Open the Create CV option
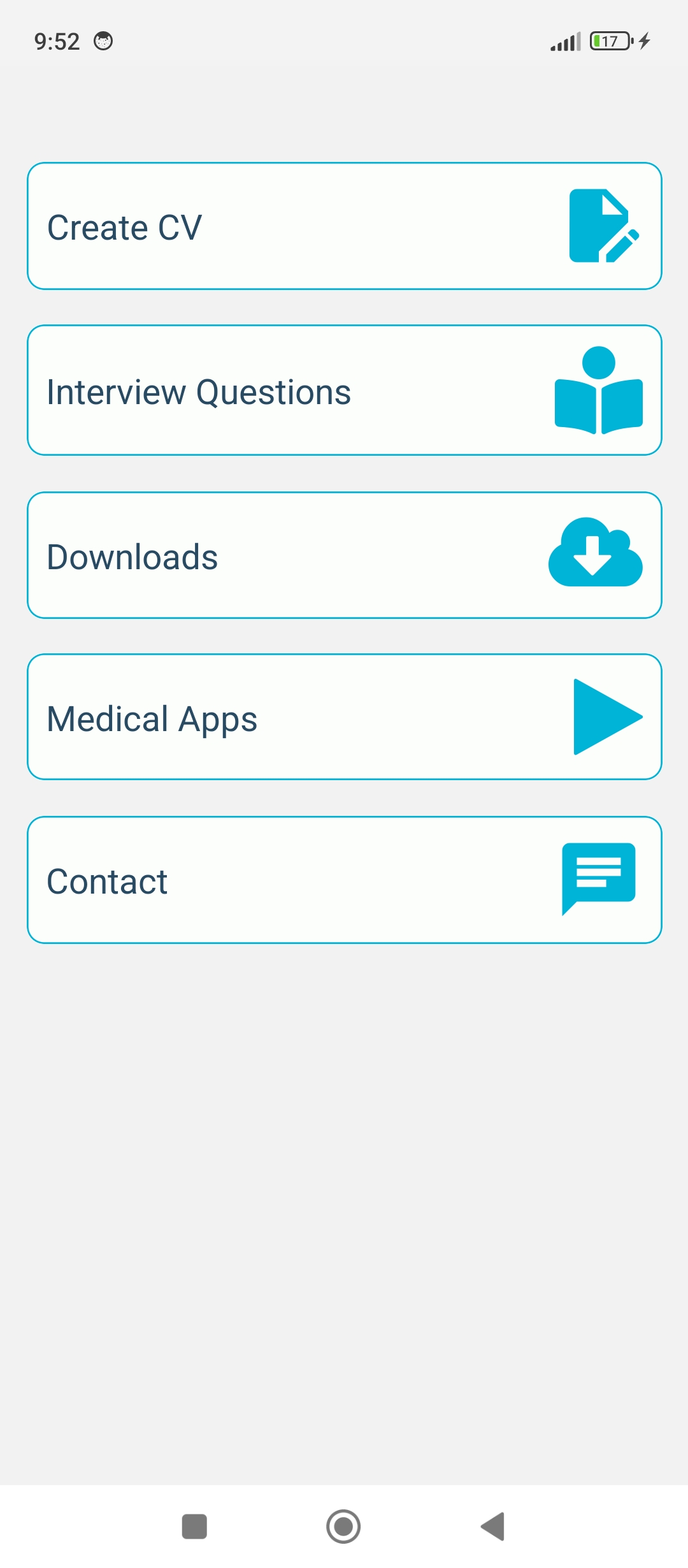The width and height of the screenshot is (688, 1568). tap(344, 226)
